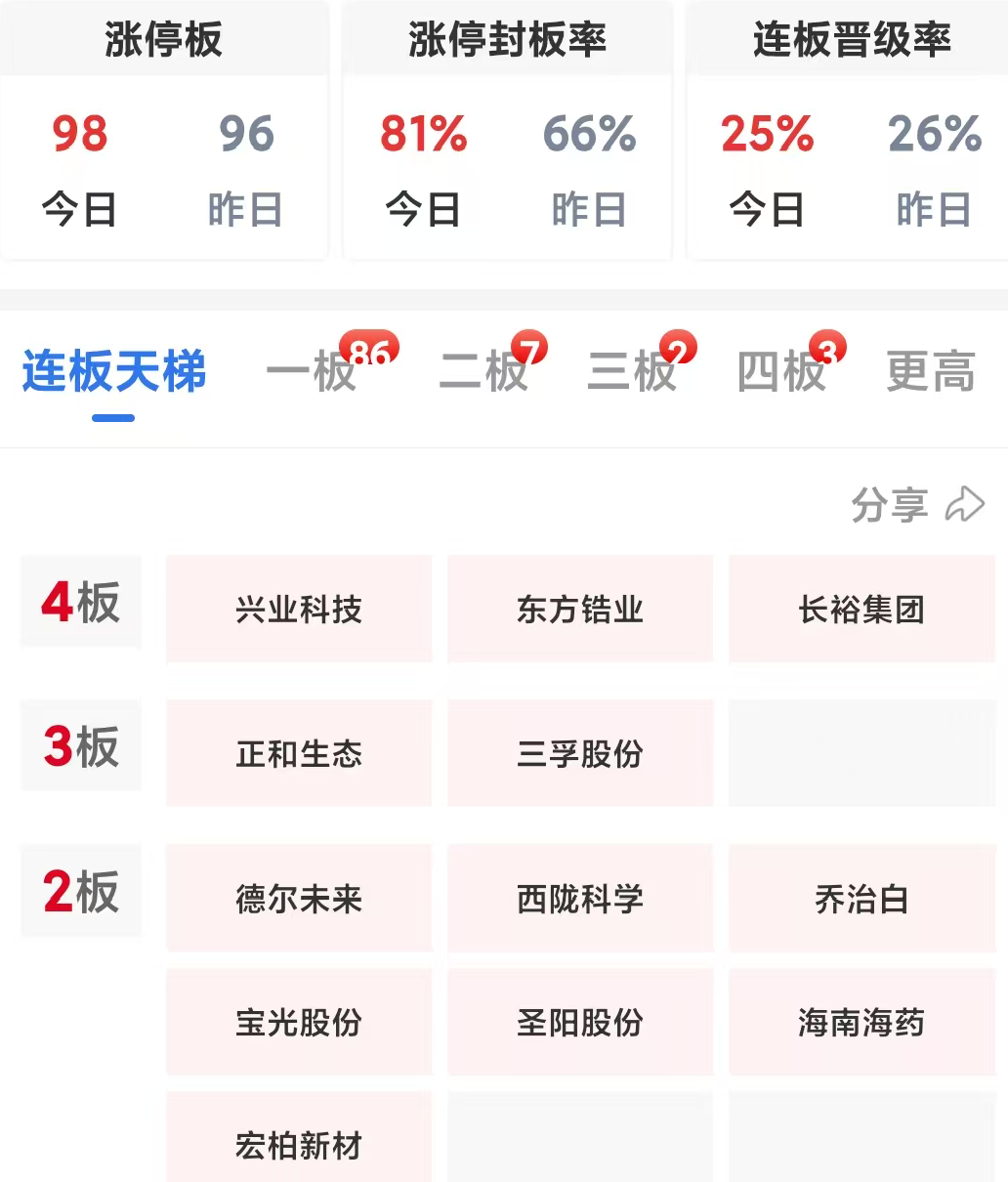The height and width of the screenshot is (1182, 1008).
Task: View stock 三孚股份
Action: coord(580,753)
